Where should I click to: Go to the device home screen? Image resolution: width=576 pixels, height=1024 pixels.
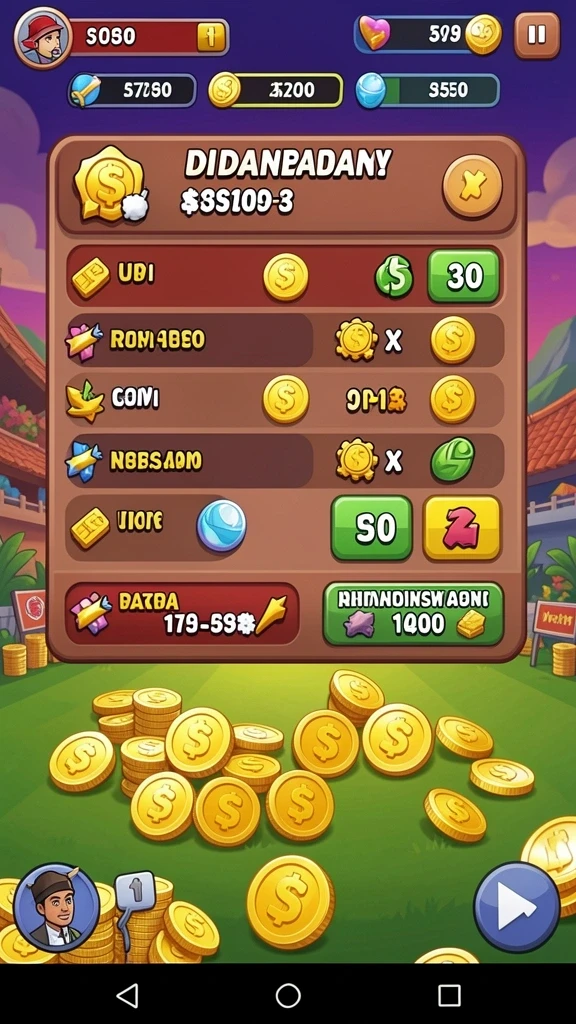click(x=288, y=995)
